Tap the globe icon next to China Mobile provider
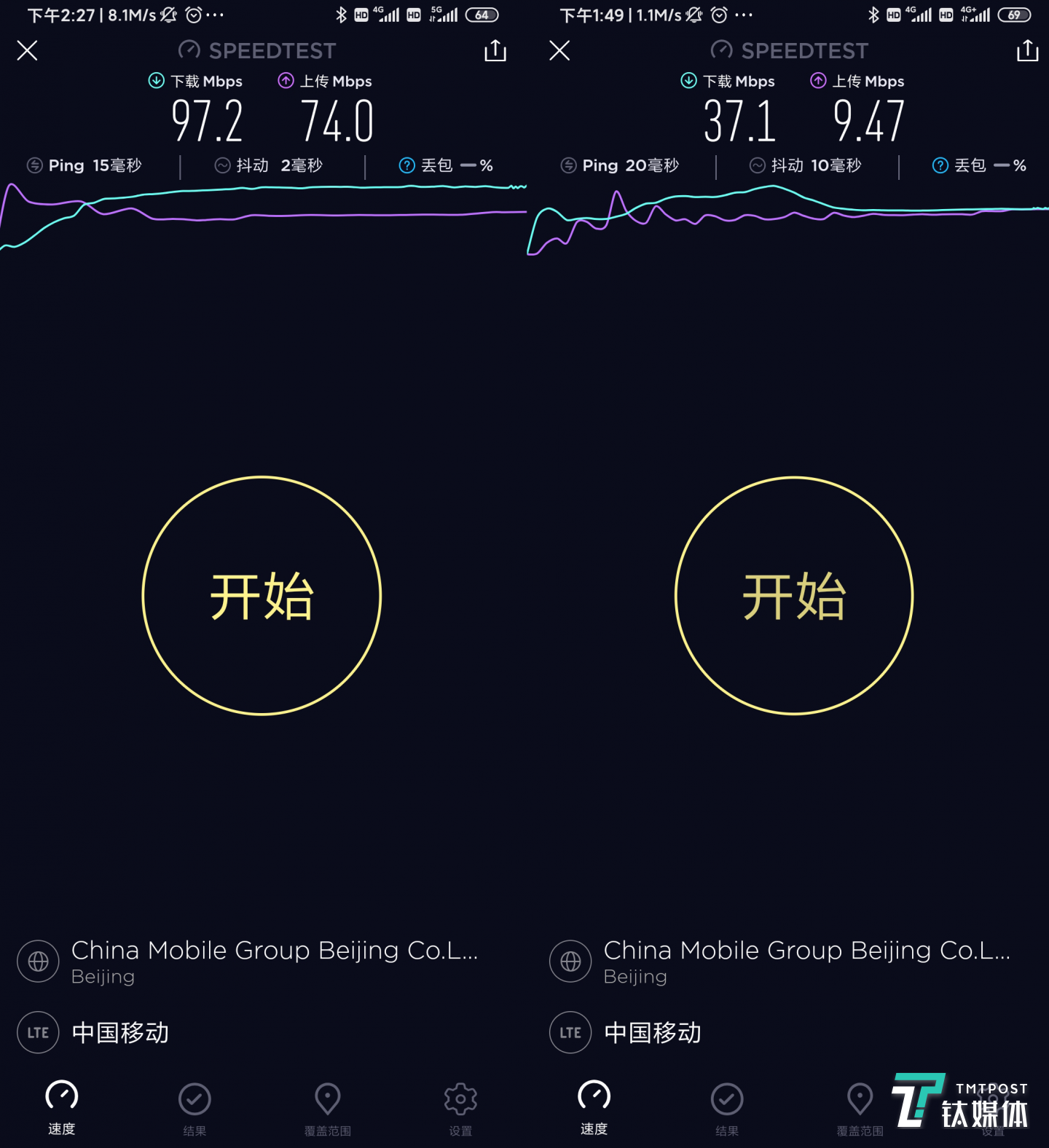This screenshot has width=1049, height=1148. point(37,962)
